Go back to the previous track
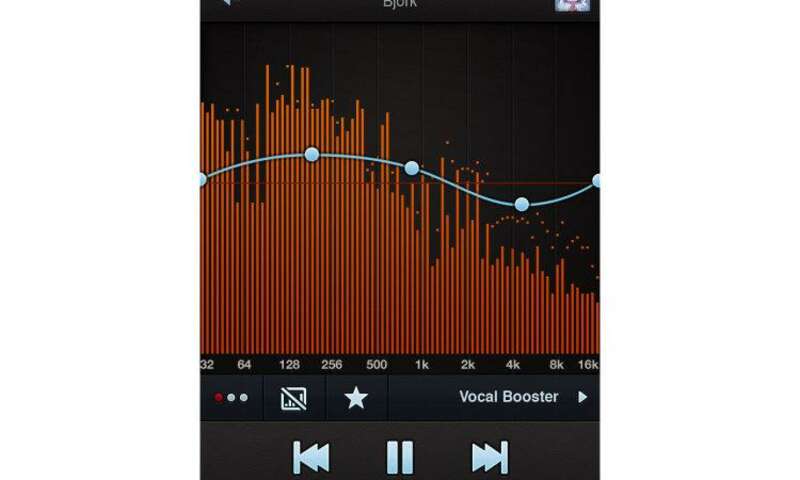The width and height of the screenshot is (800, 480). [311, 457]
